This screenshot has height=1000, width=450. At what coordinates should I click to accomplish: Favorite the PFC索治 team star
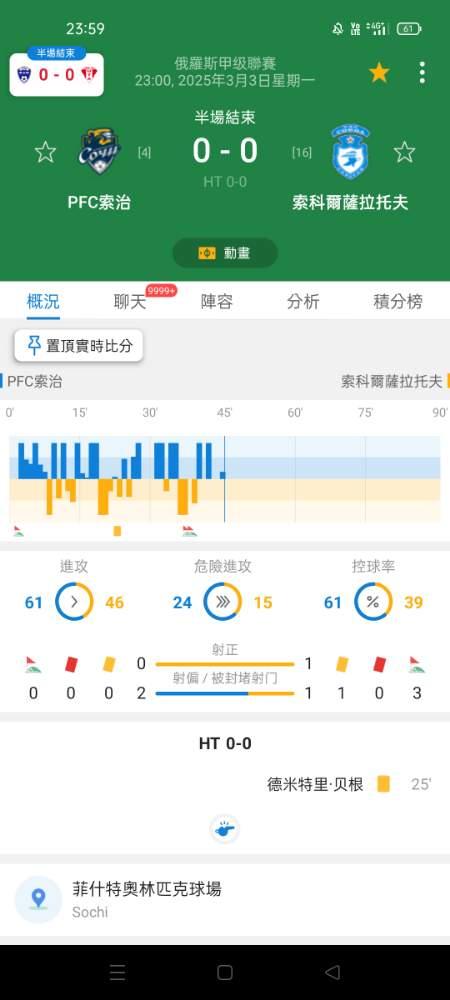pyautogui.click(x=45, y=152)
